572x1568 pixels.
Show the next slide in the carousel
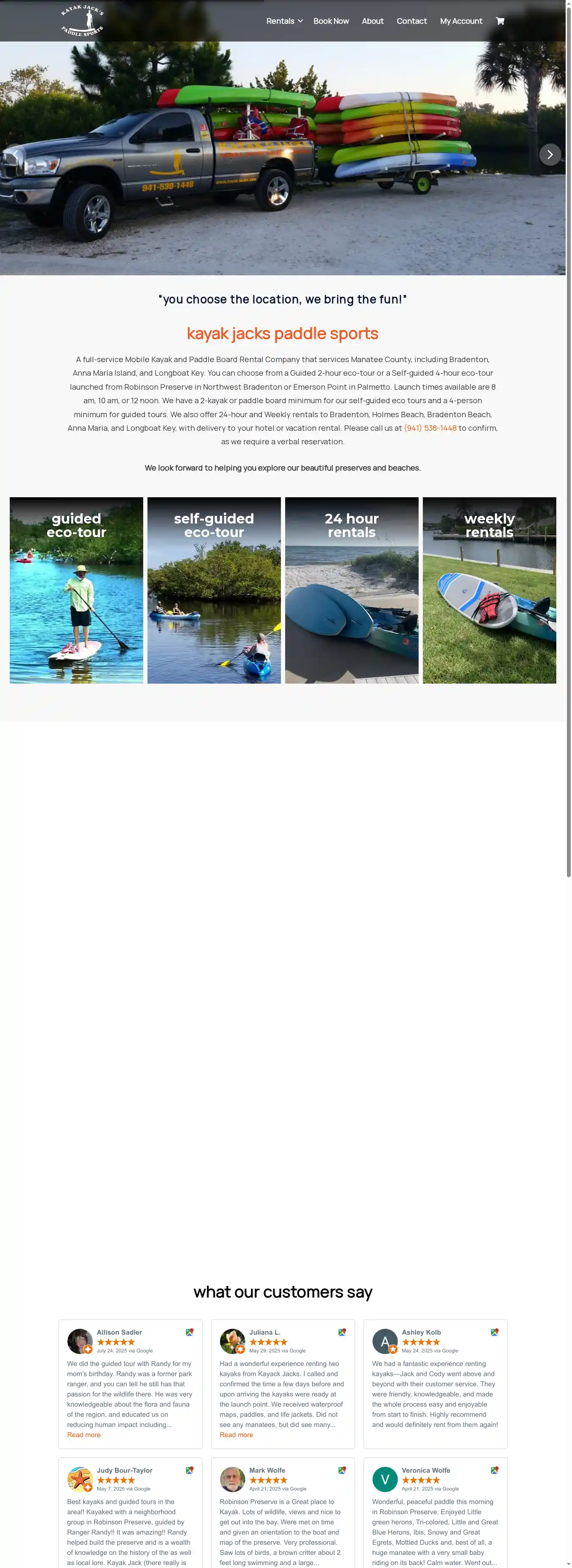pyautogui.click(x=550, y=155)
